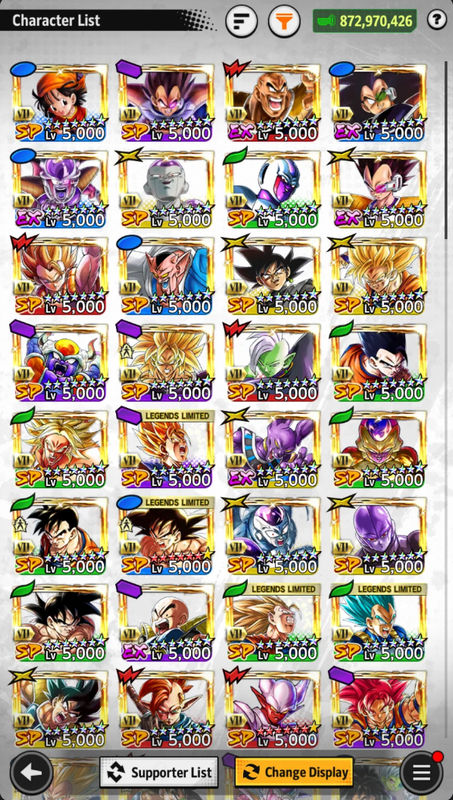Open the Supporter List
The image size is (453, 800).
[x=159, y=772]
